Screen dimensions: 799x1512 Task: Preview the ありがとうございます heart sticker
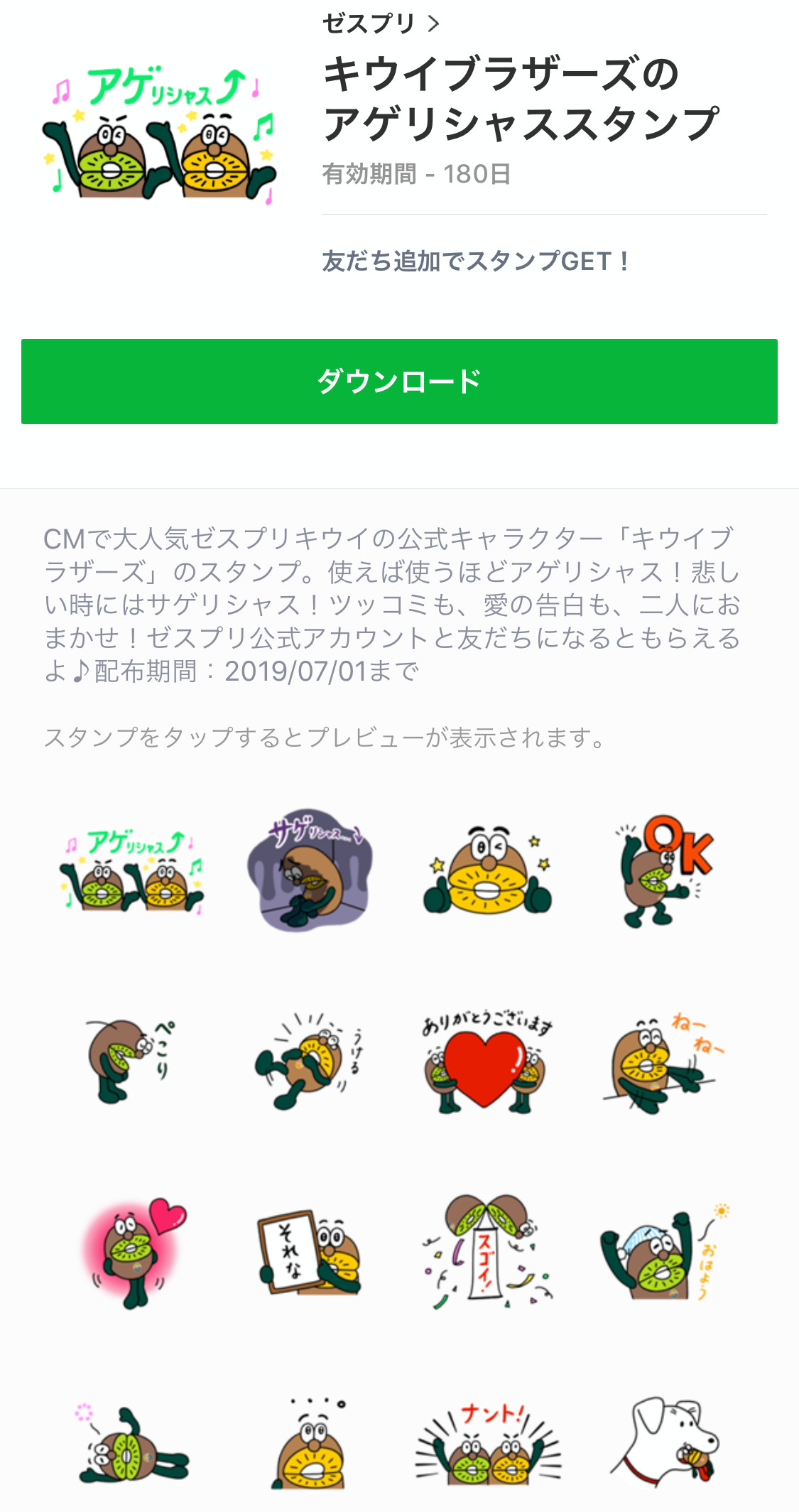pos(487,1060)
